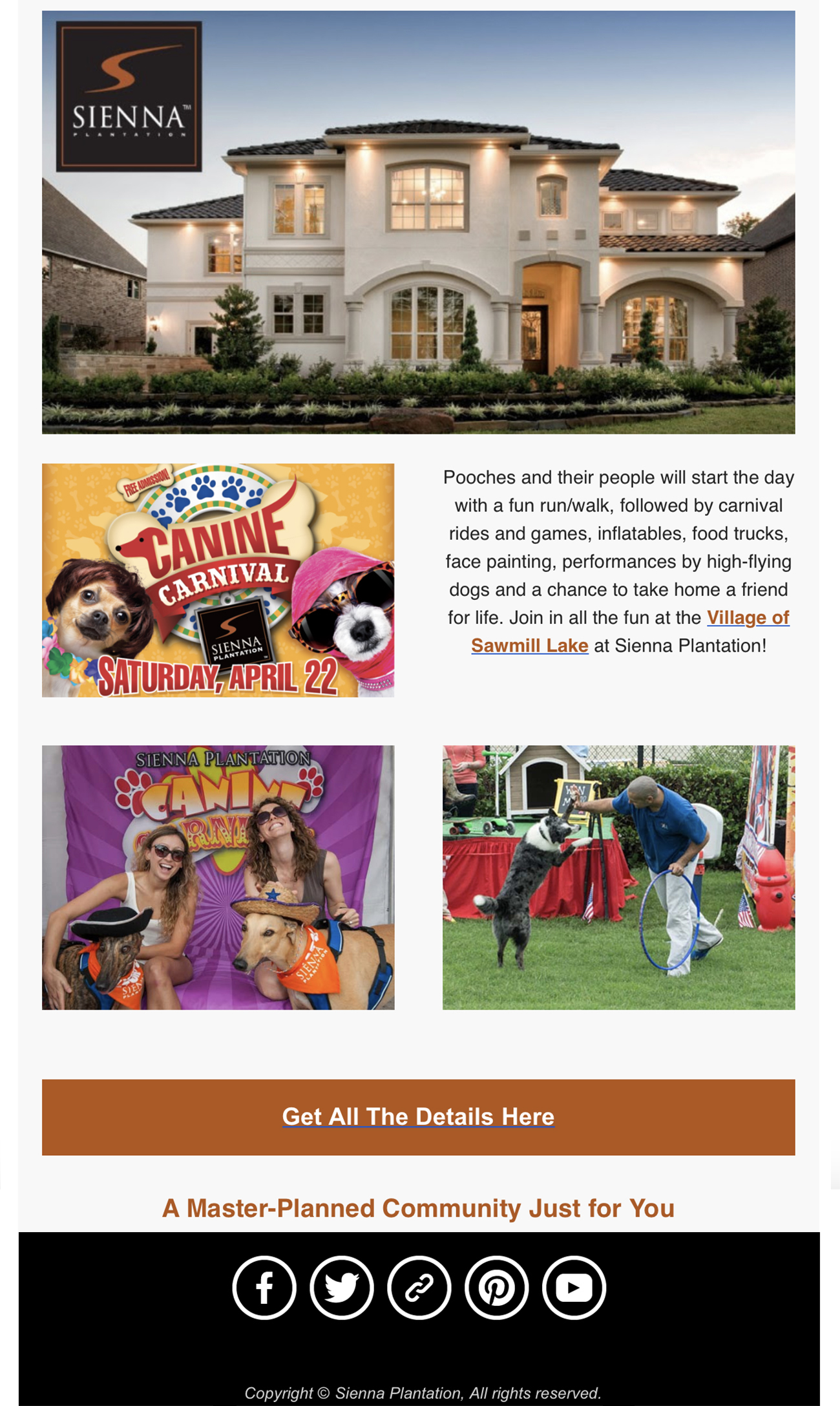Screen dimensions: 840x1406
Task: Tap Get All The Details Here button
Action: click(x=418, y=1116)
